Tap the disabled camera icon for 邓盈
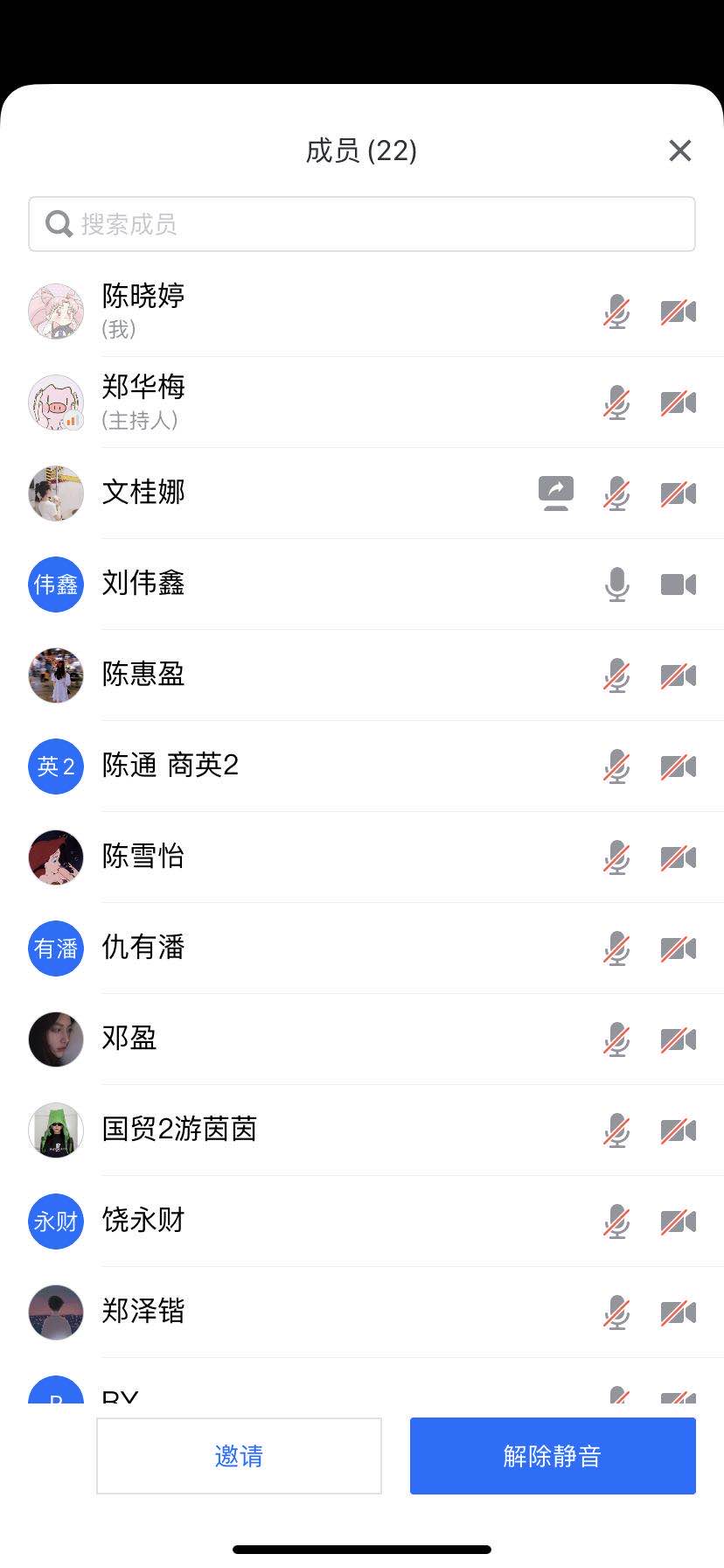 click(x=678, y=1039)
